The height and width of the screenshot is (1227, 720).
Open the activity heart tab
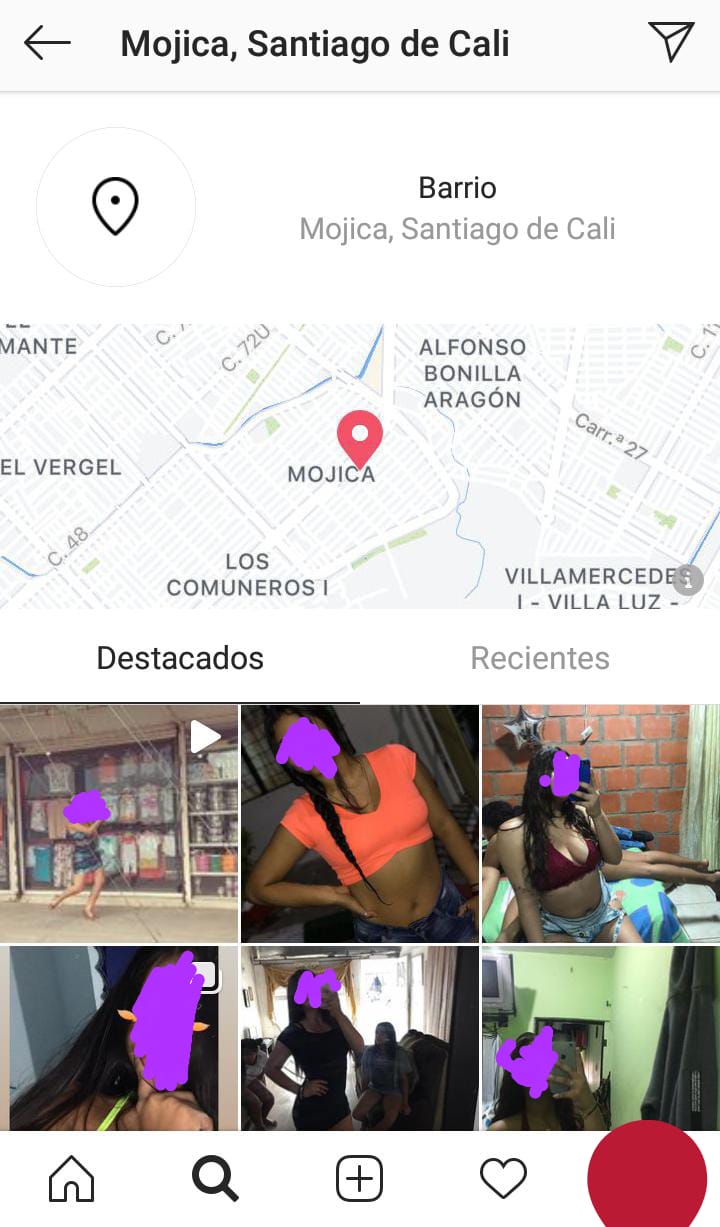[x=503, y=1180]
